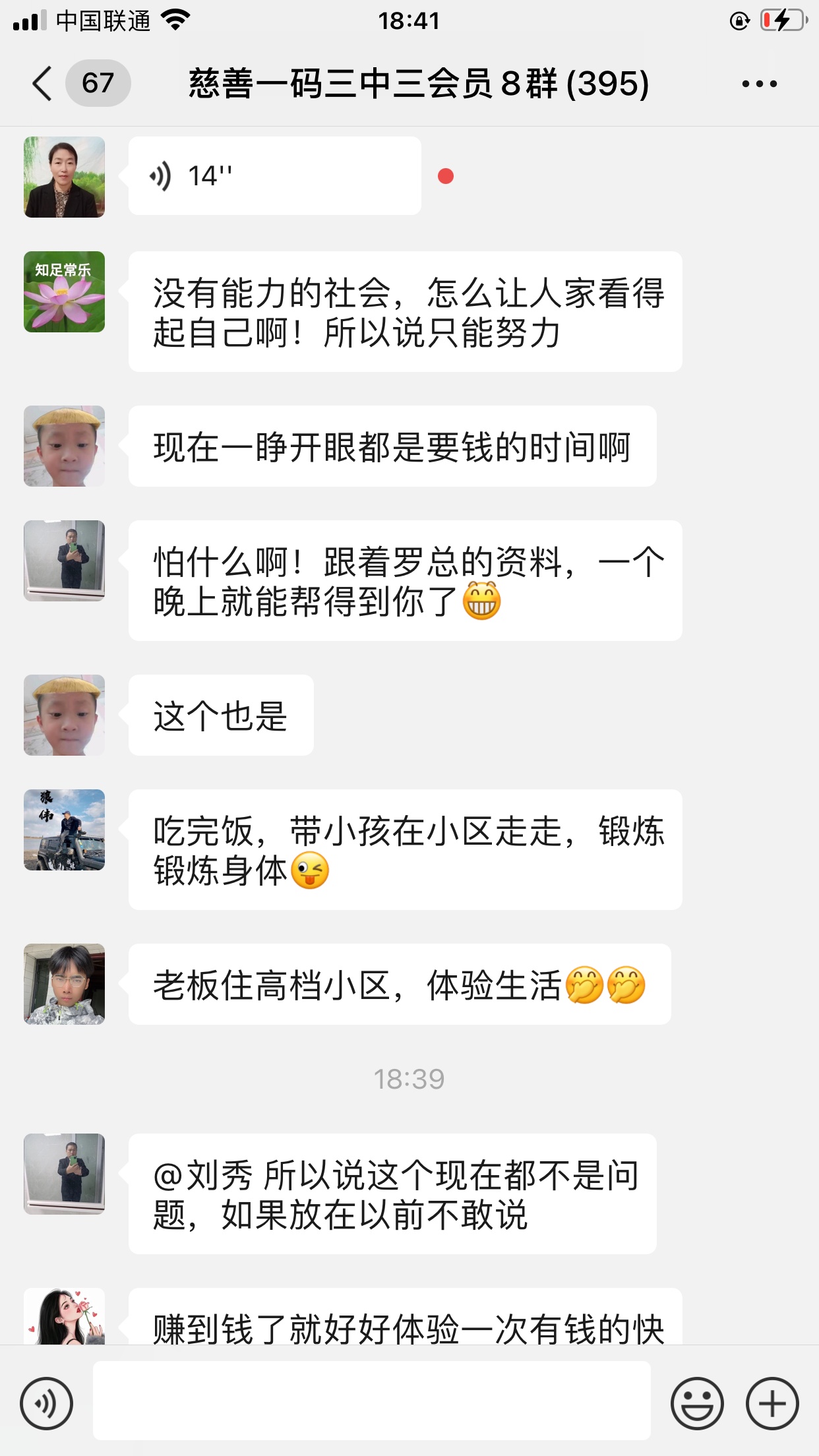Play the 14-second voice message
Viewport: 819px width, 1456px height.
274,176
